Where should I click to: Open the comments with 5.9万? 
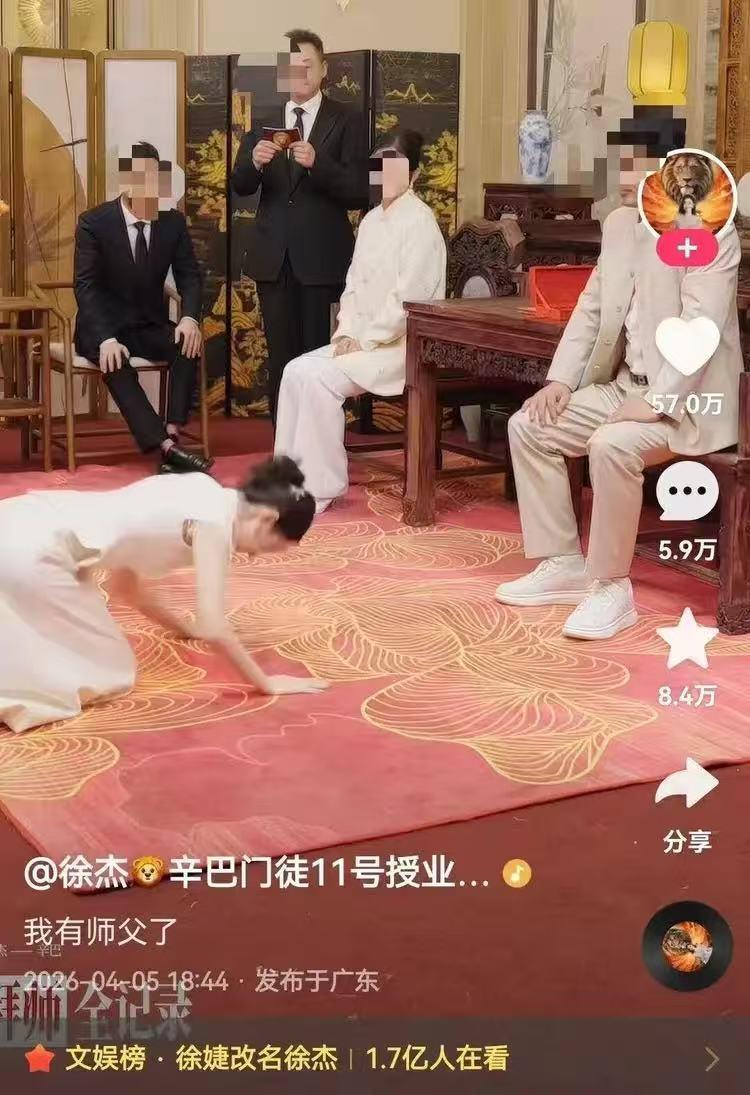(687, 492)
